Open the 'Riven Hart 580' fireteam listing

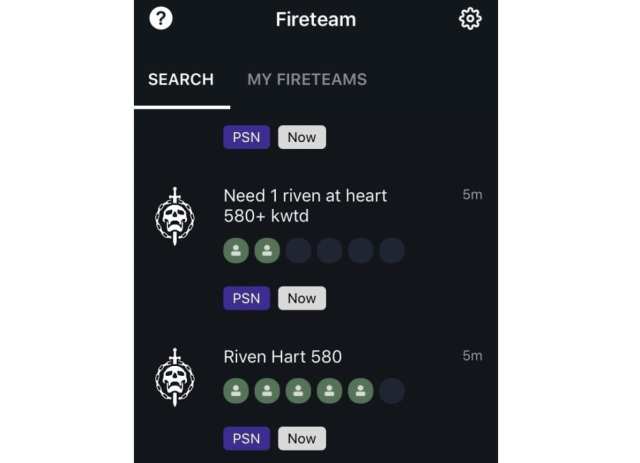pos(282,356)
